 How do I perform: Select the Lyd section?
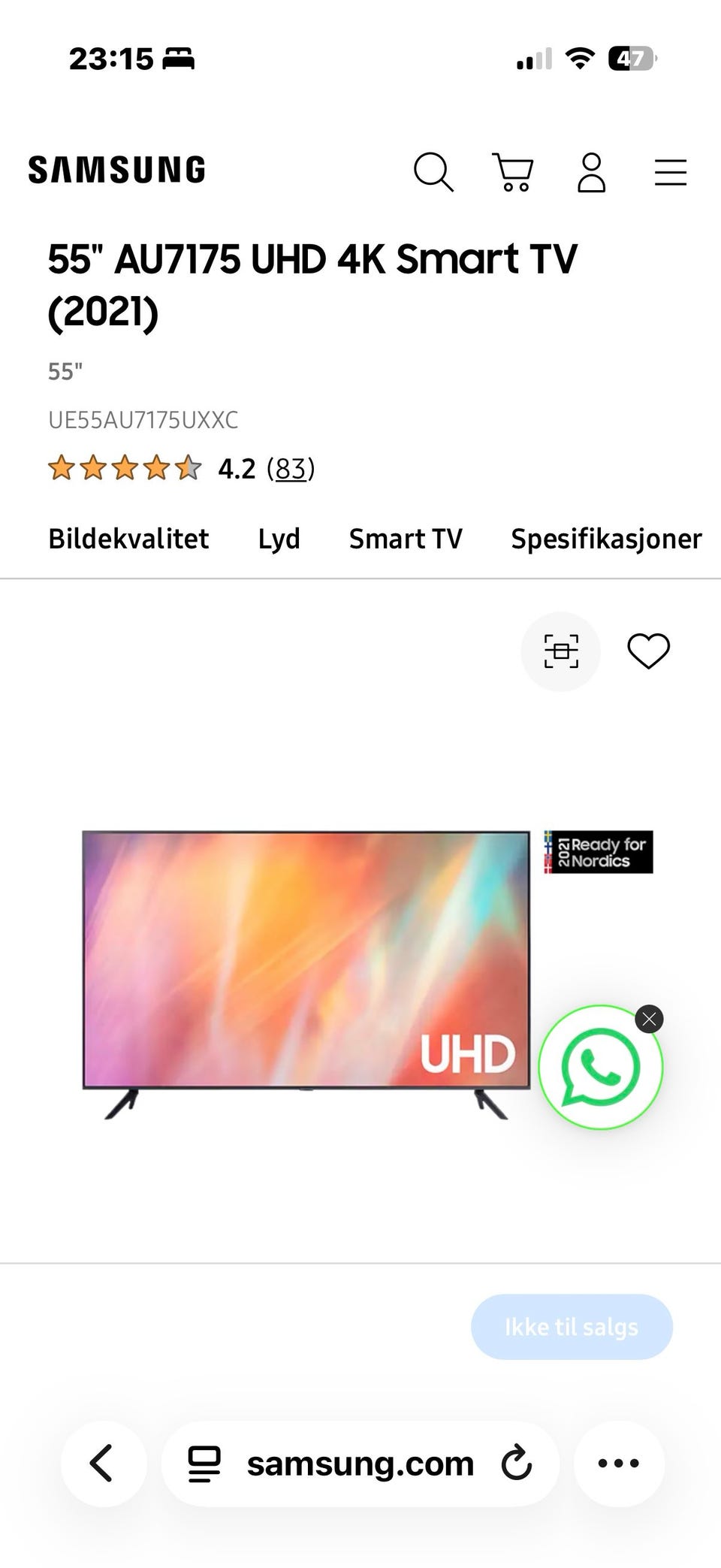(x=278, y=539)
